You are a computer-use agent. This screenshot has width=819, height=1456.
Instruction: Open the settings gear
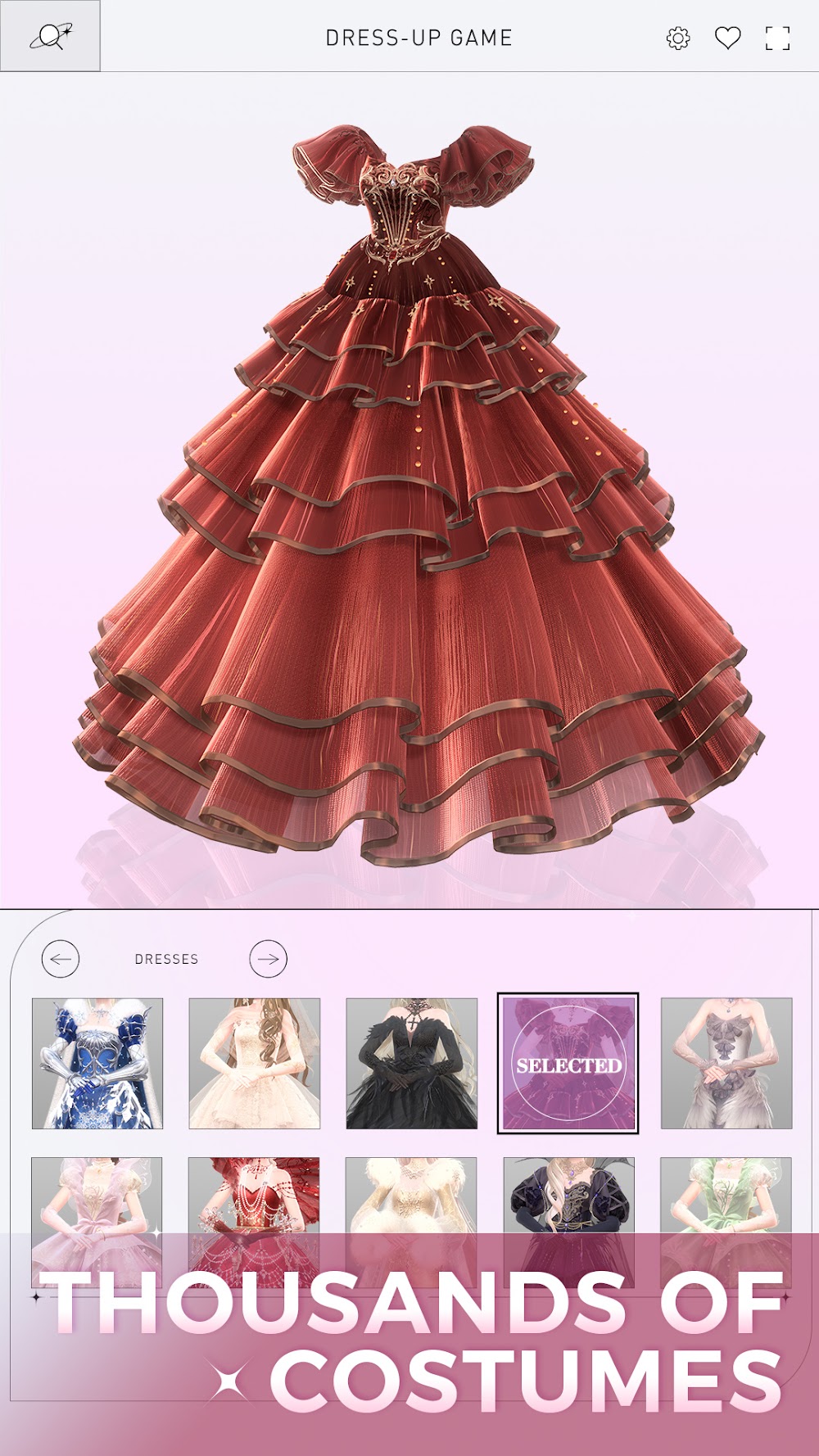(x=678, y=38)
